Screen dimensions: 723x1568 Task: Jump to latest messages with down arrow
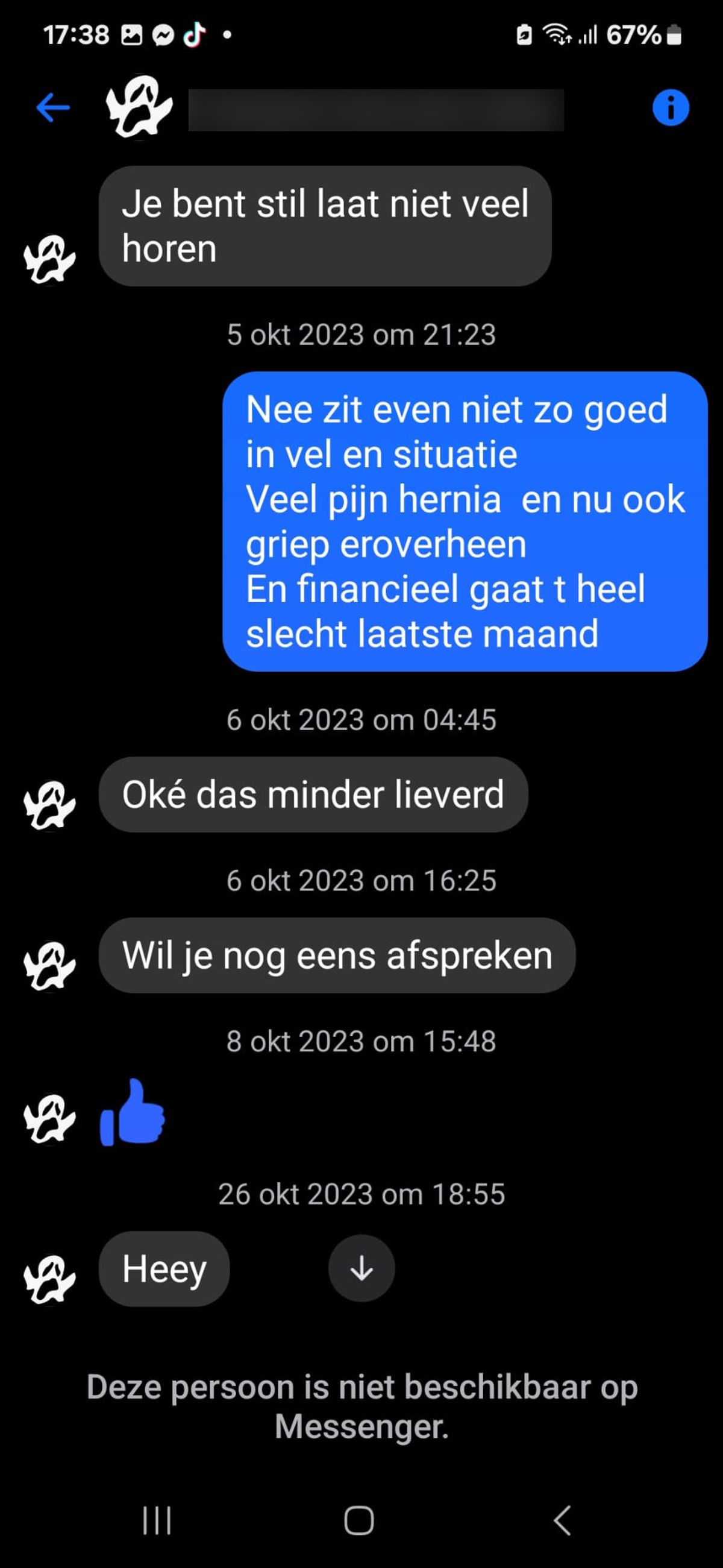pyautogui.click(x=361, y=1268)
